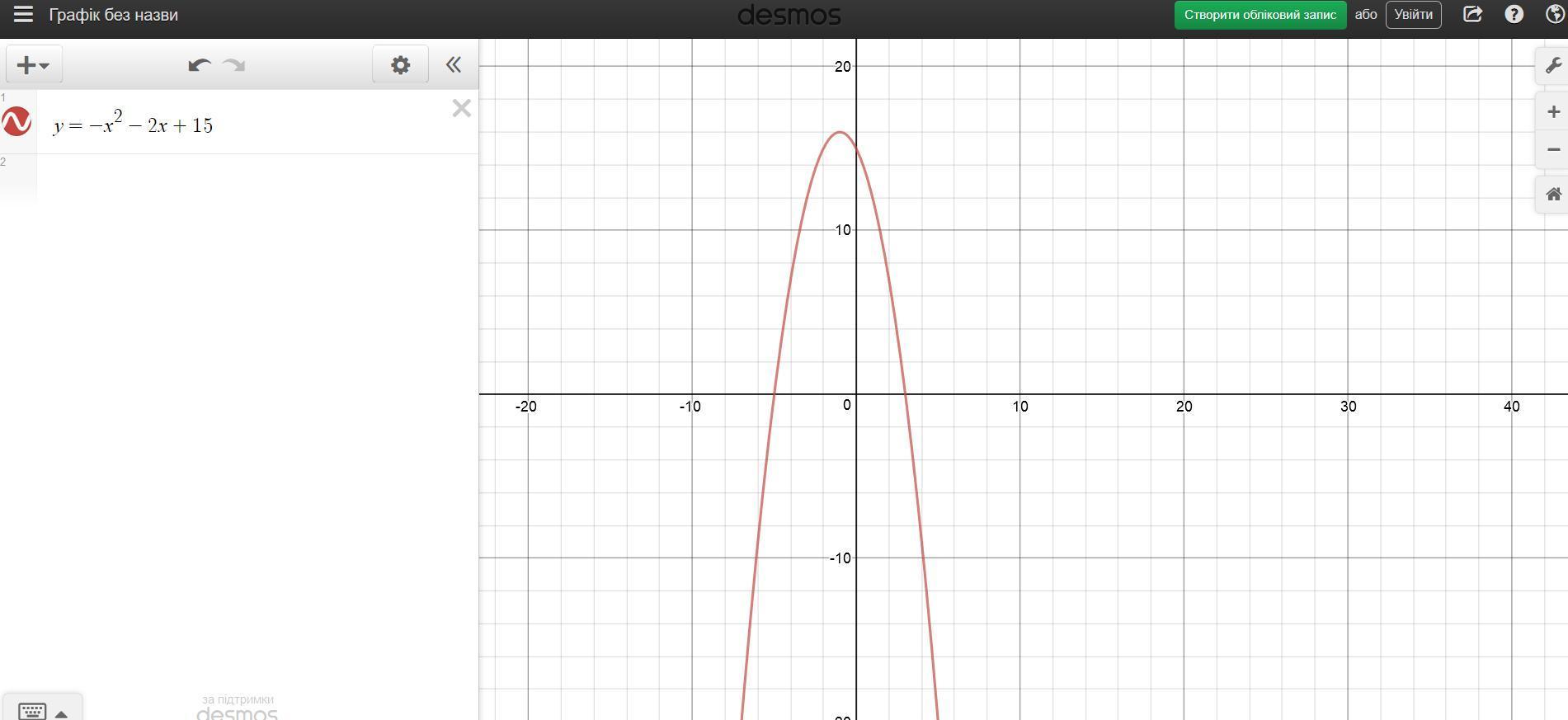Tap 'Створити обліковий запис' button
Viewport: 1568px width, 720px height.
(x=1260, y=15)
